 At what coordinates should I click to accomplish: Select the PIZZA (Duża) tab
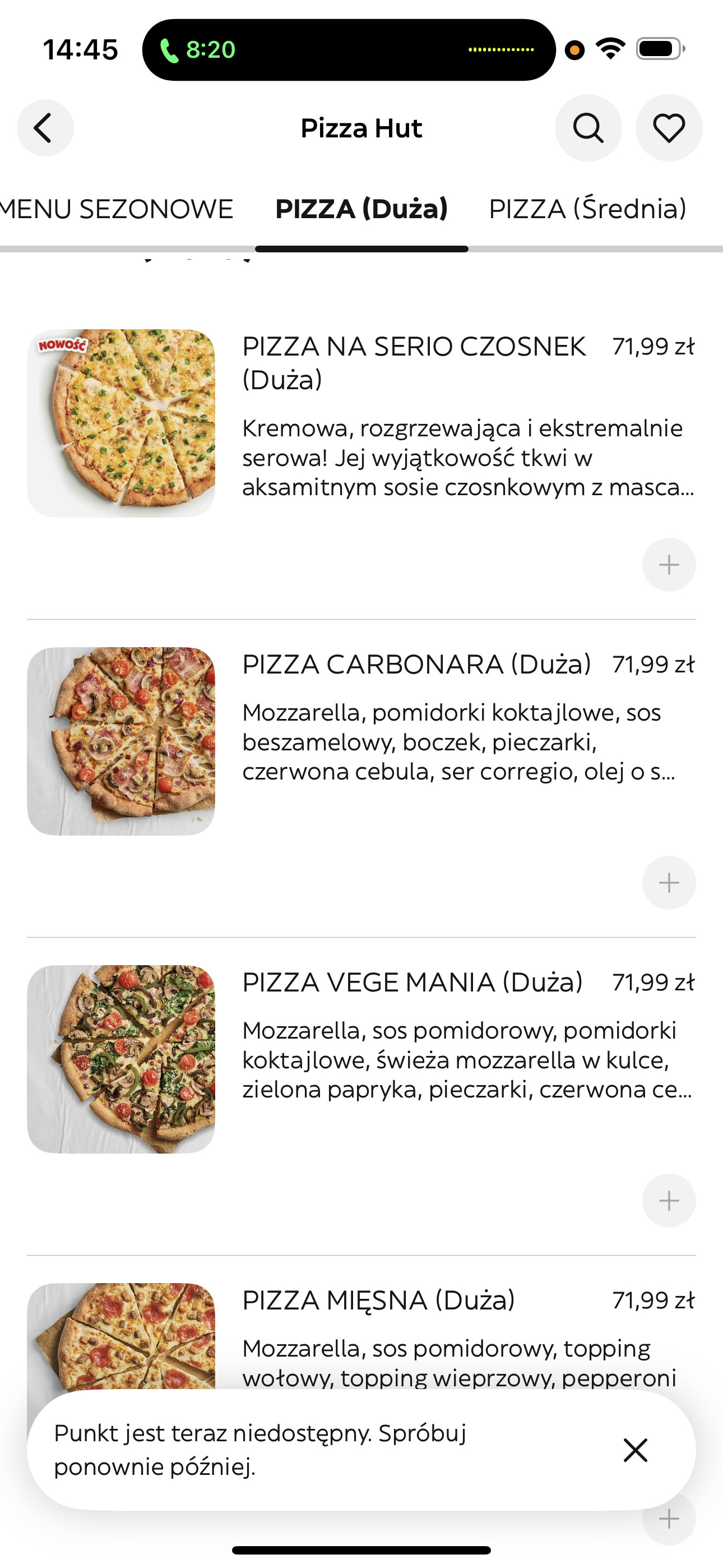point(361,209)
